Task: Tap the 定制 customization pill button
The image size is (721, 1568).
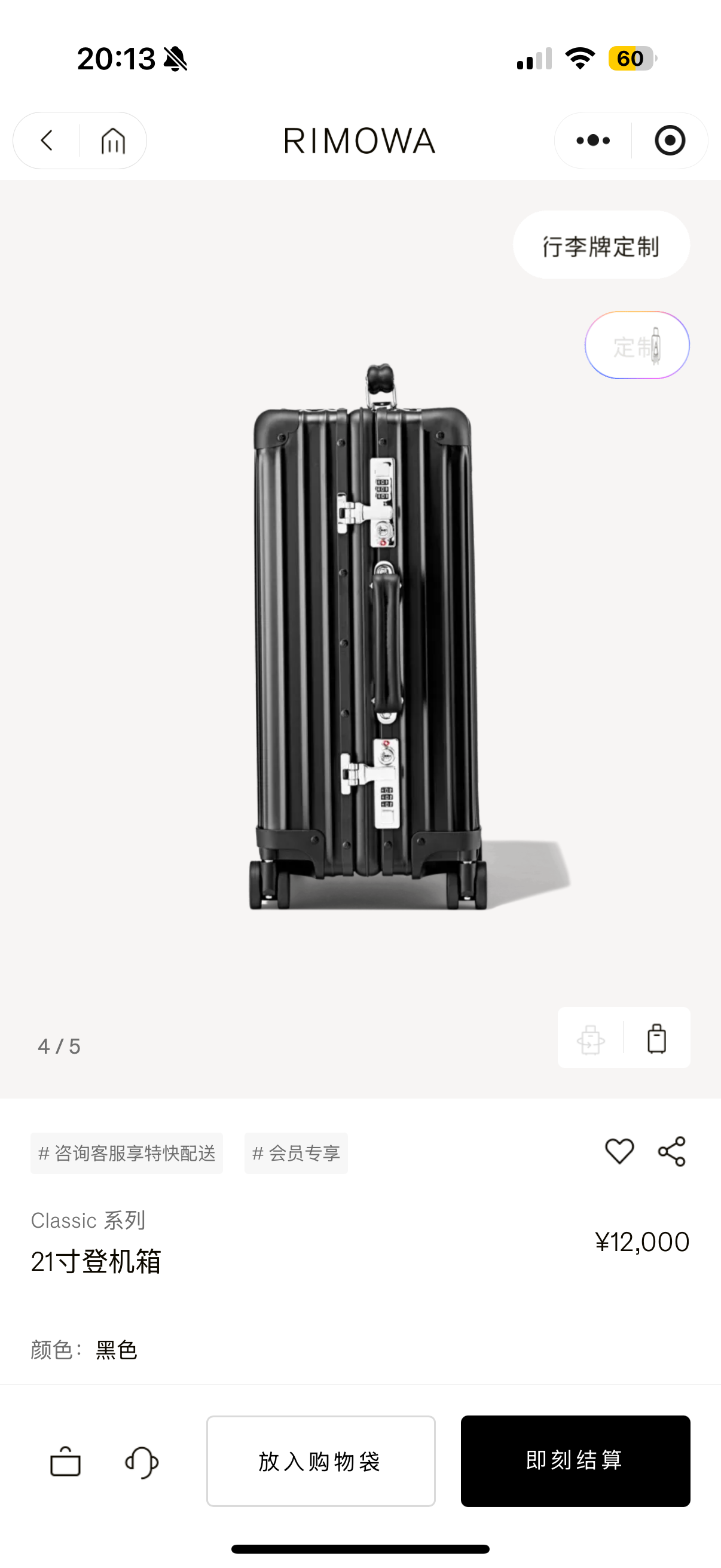Action: [637, 346]
